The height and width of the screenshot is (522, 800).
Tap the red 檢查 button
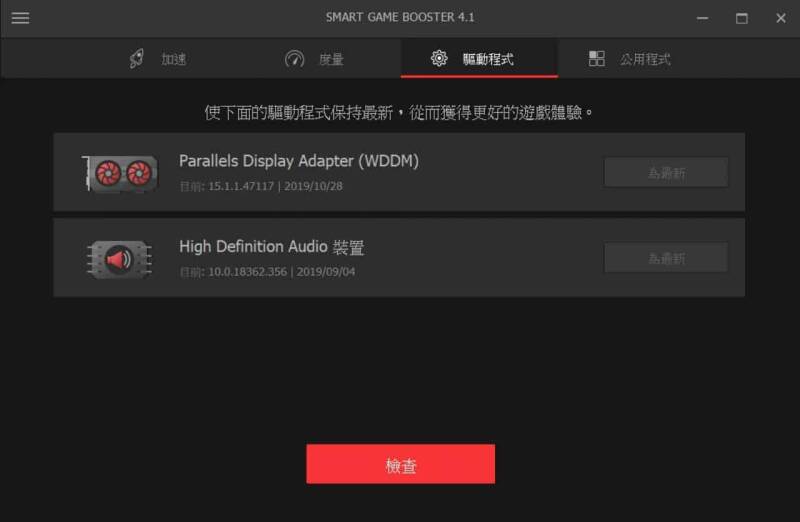click(400, 465)
